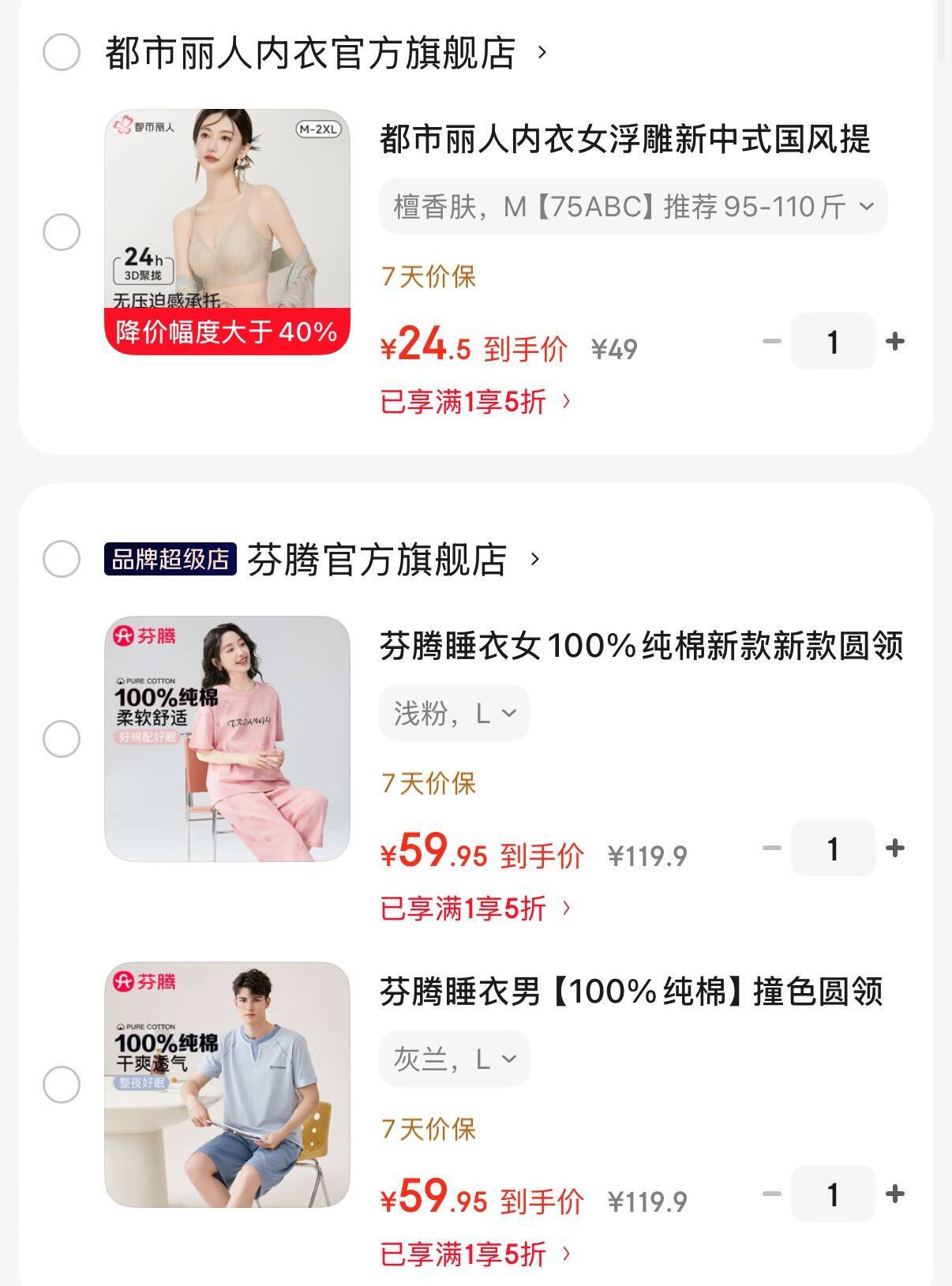Viewport: 952px width, 1286px height.
Task: Add one more 芬腾睡衣女 pajama set
Action: 895,849
